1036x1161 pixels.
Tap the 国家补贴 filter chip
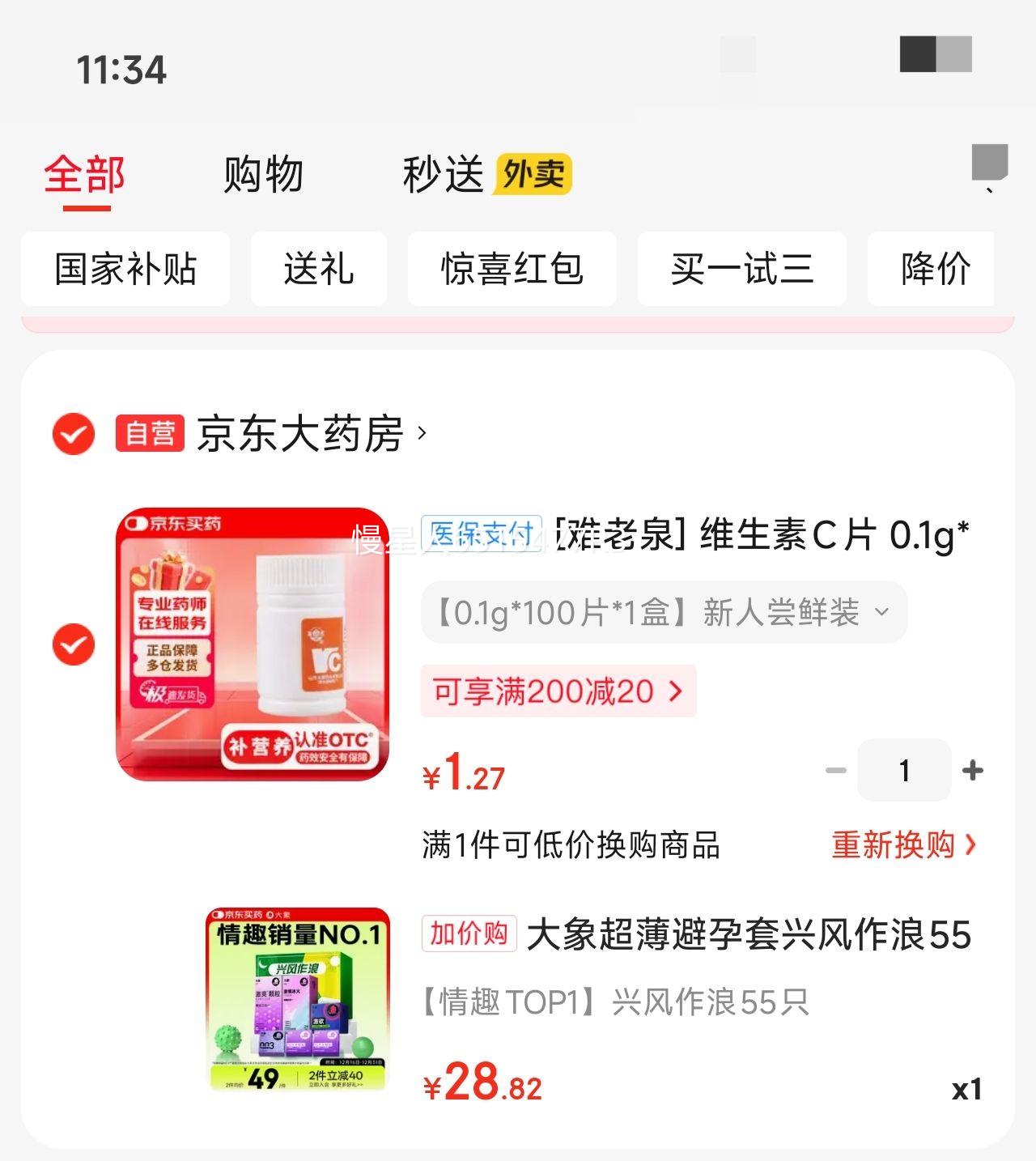(125, 270)
